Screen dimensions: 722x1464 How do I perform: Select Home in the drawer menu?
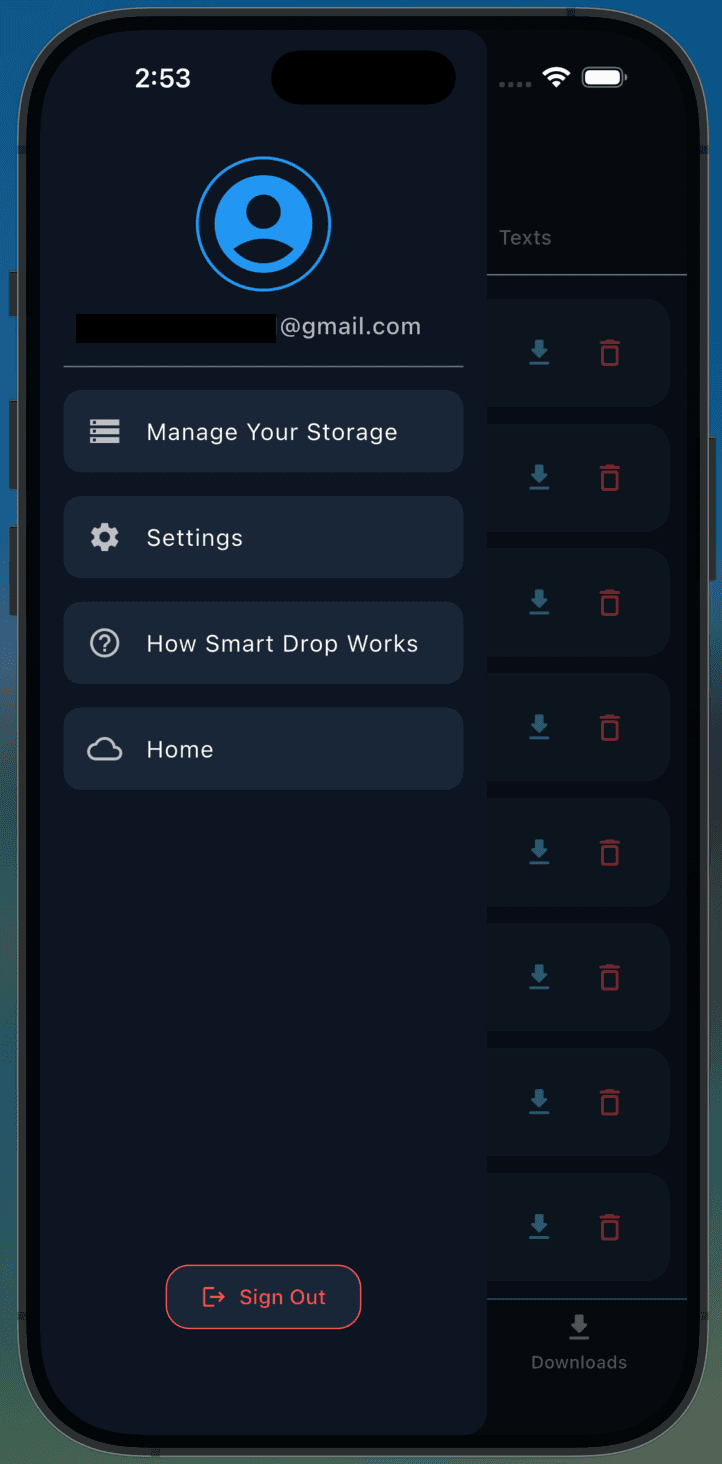click(x=263, y=749)
